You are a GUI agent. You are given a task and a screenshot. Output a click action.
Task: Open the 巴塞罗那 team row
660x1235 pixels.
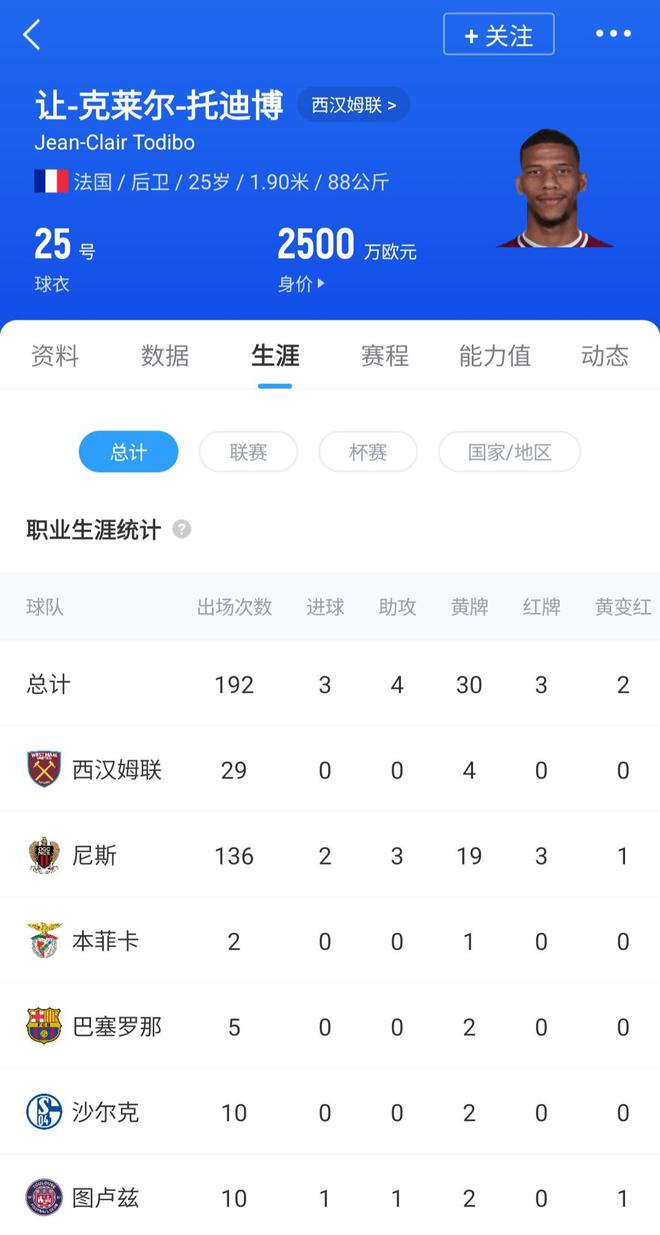(117, 1027)
